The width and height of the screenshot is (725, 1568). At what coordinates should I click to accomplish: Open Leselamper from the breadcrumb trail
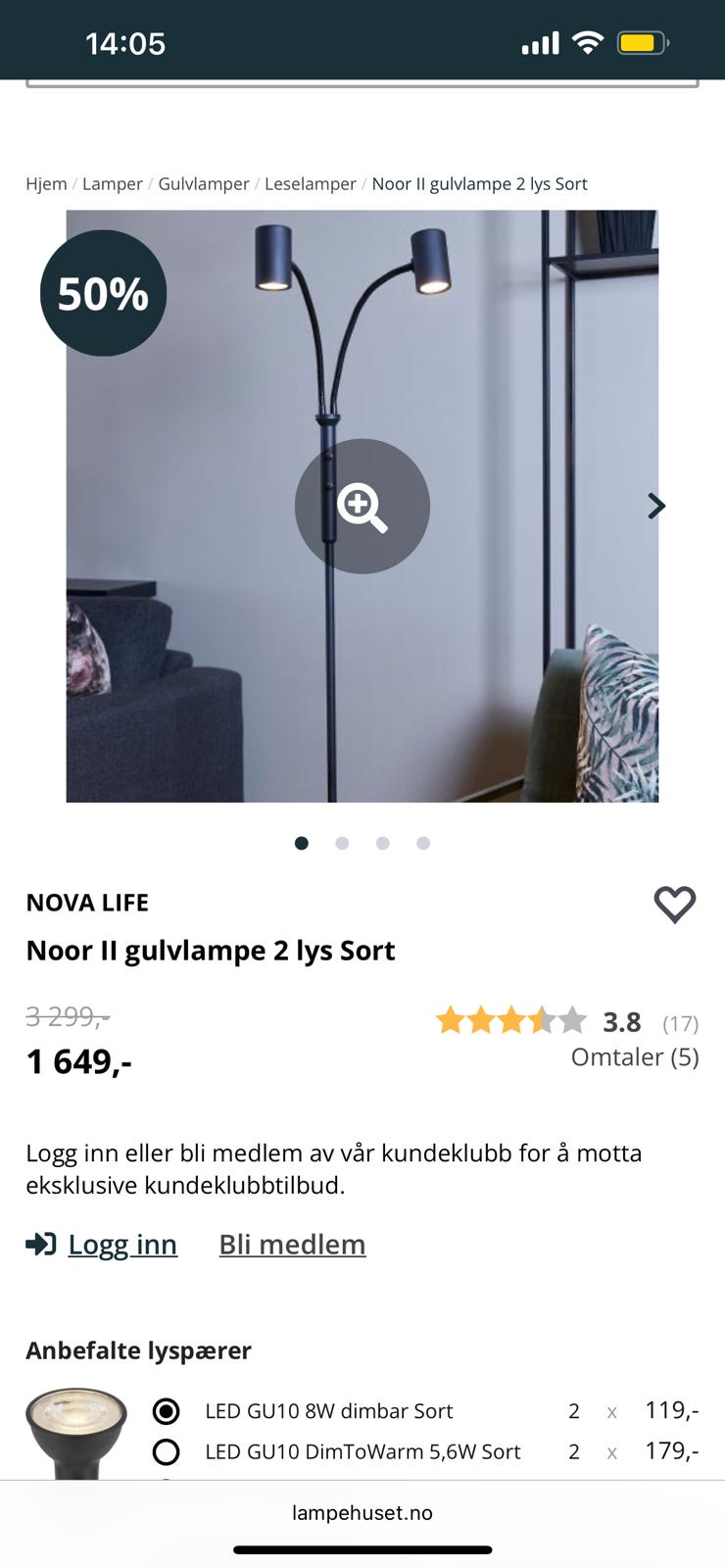(x=311, y=183)
